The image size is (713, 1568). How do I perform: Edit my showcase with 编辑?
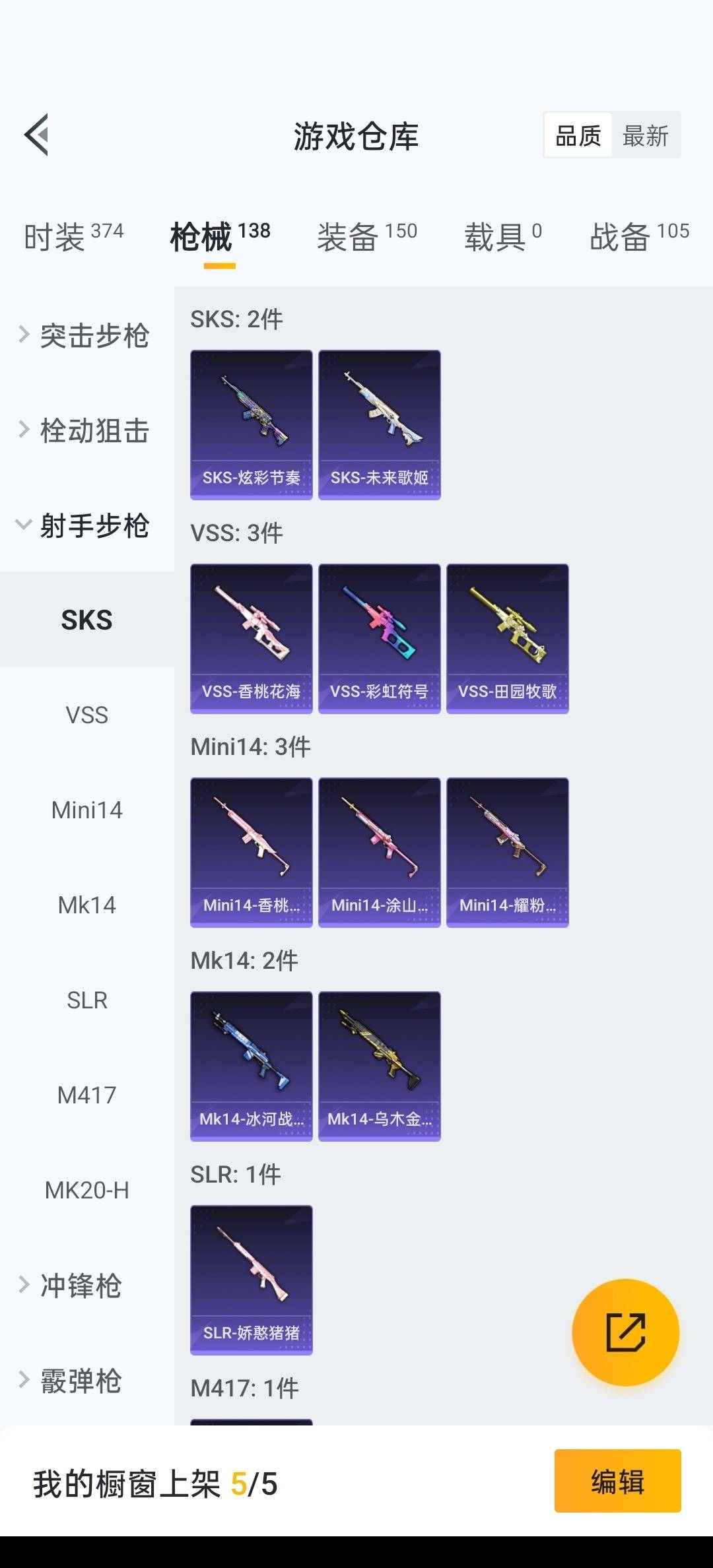click(x=617, y=1480)
